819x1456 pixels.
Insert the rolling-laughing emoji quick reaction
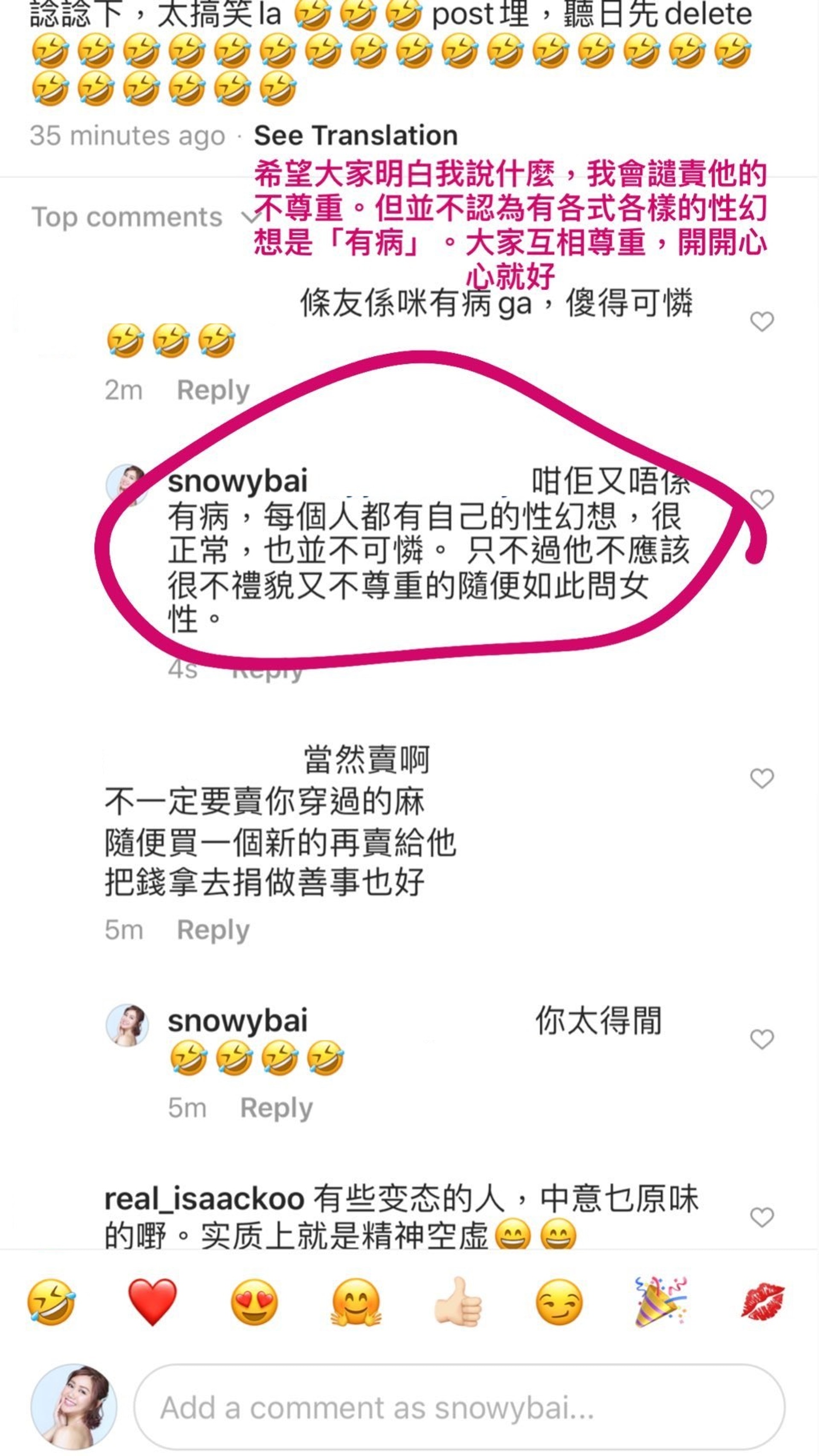pyautogui.click(x=51, y=1302)
